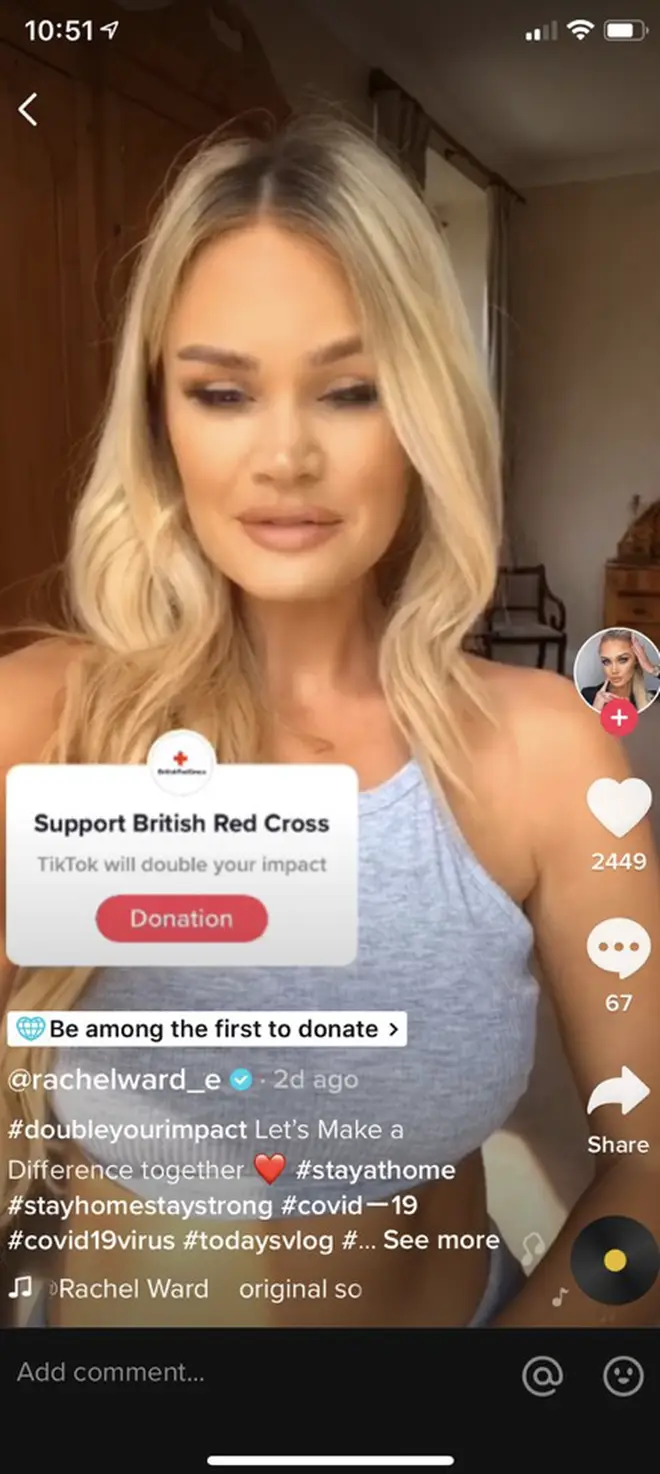Open the spinning sound disc
This screenshot has height=1474, width=660.
pyautogui.click(x=614, y=1260)
